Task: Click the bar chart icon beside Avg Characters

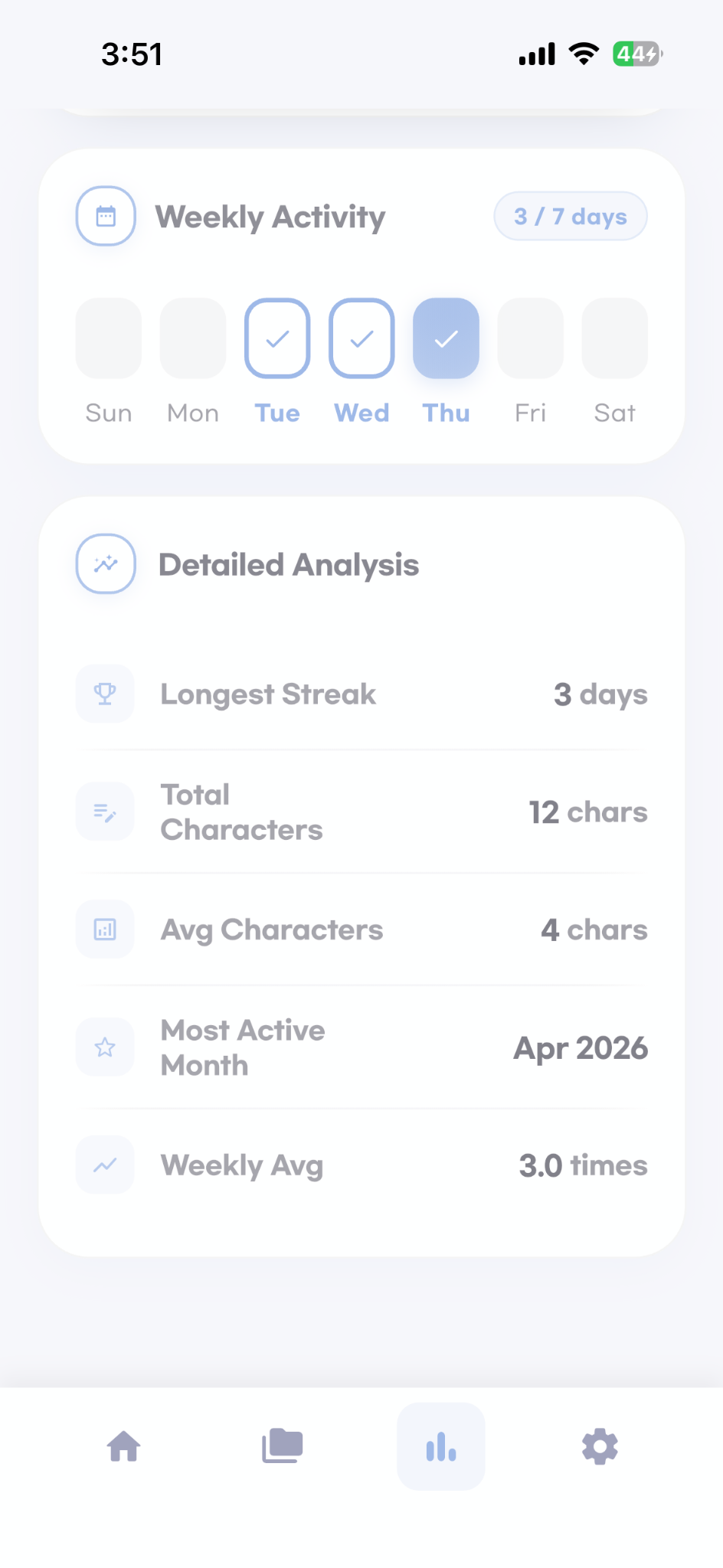Action: click(x=105, y=929)
